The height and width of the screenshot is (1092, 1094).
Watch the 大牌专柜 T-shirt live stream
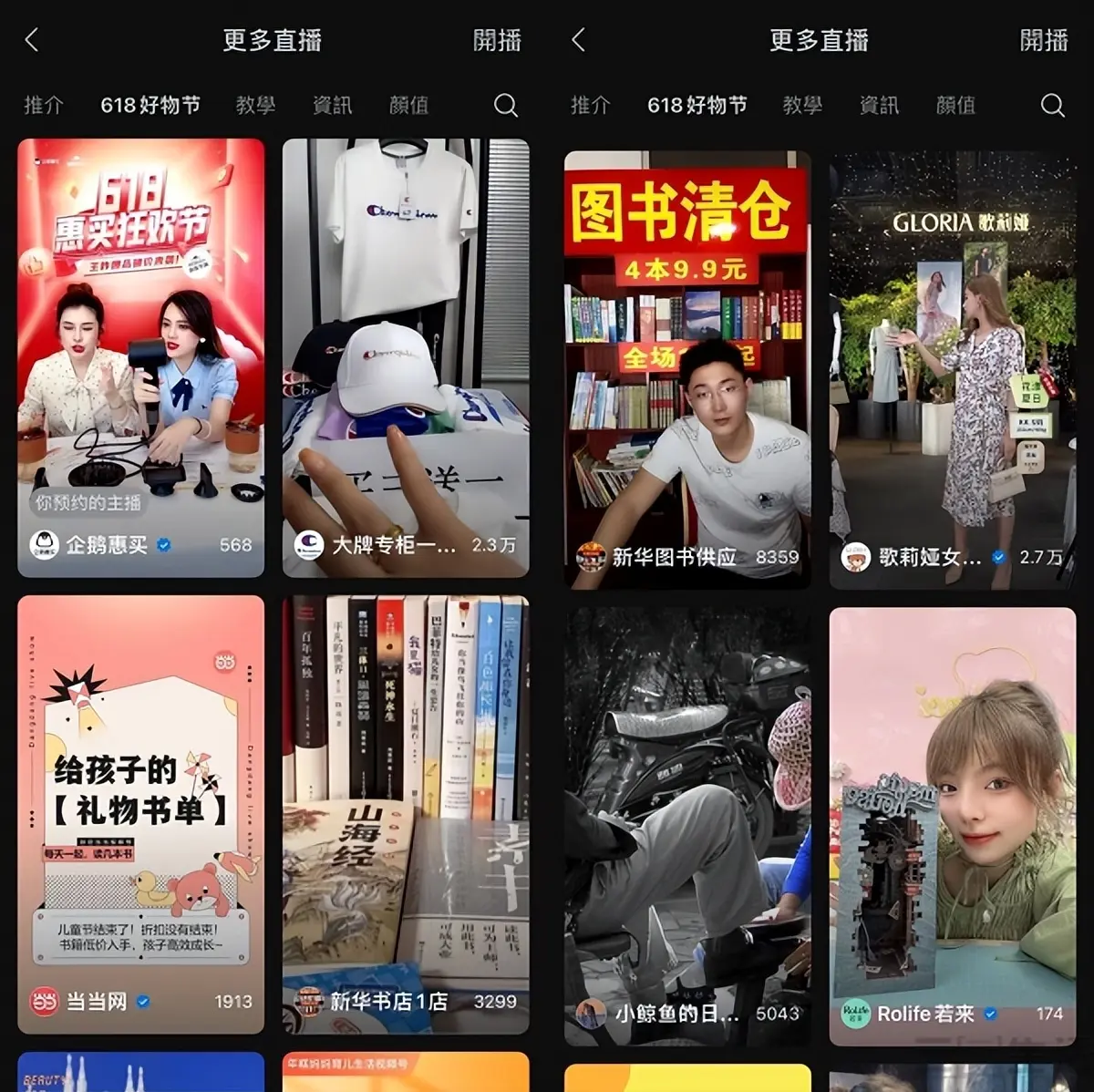coord(405,357)
